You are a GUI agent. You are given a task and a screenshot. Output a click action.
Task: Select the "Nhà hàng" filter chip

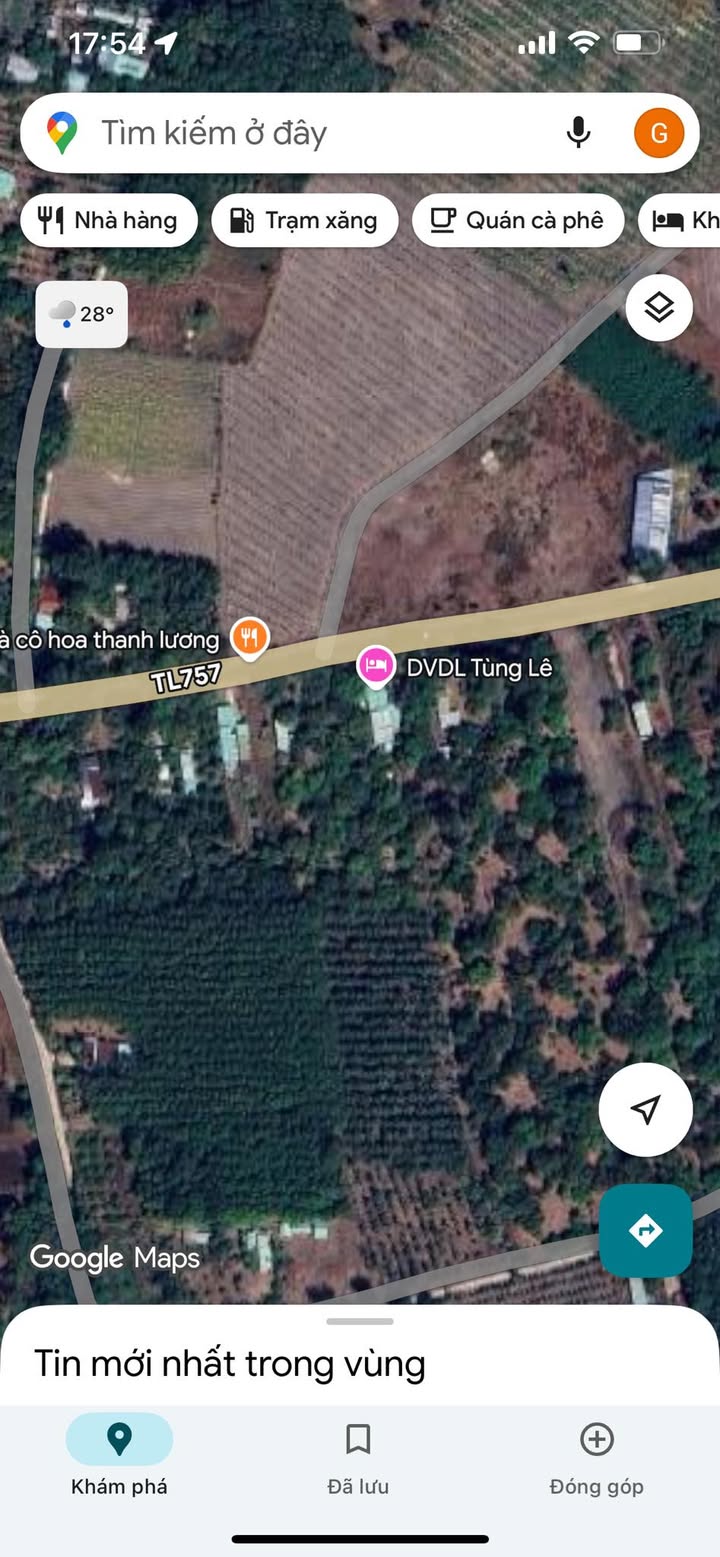pos(109,220)
